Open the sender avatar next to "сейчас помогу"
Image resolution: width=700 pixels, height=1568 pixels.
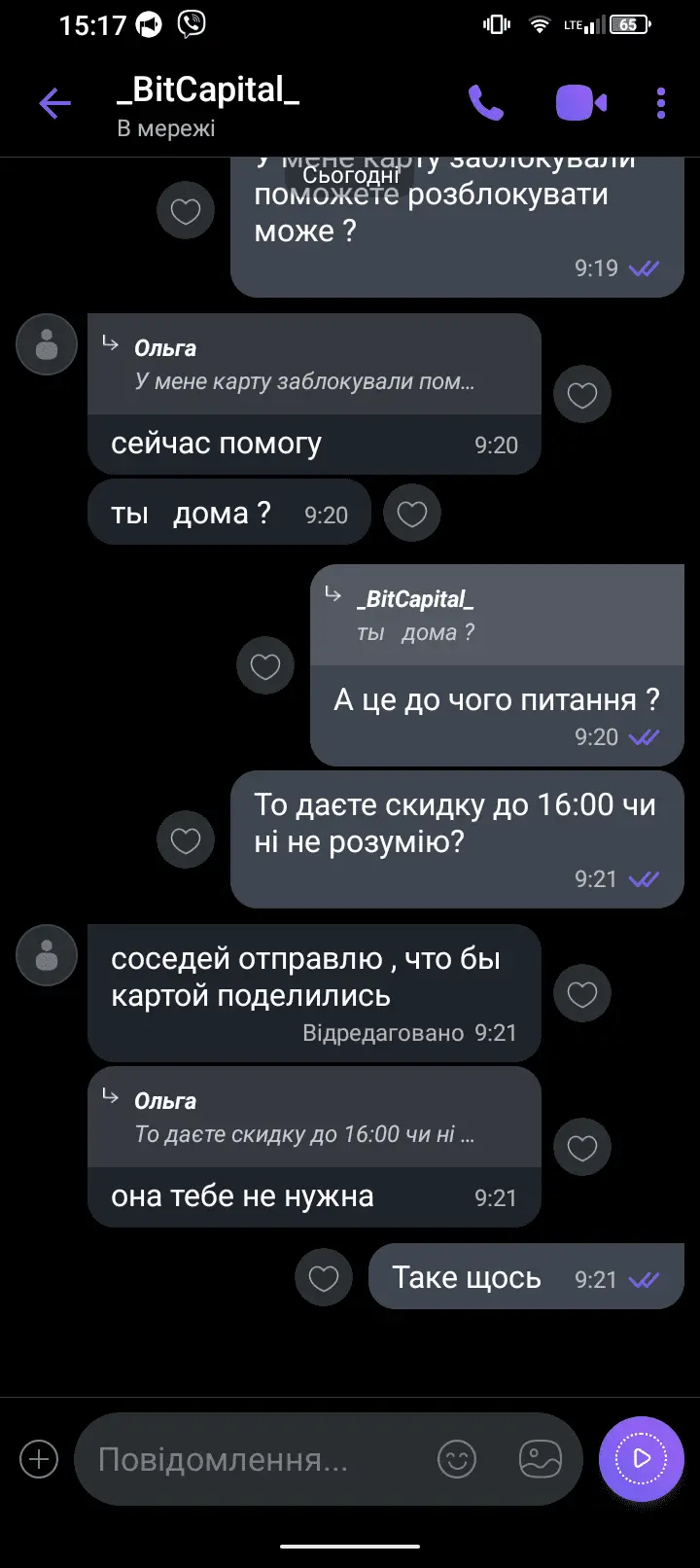point(47,344)
